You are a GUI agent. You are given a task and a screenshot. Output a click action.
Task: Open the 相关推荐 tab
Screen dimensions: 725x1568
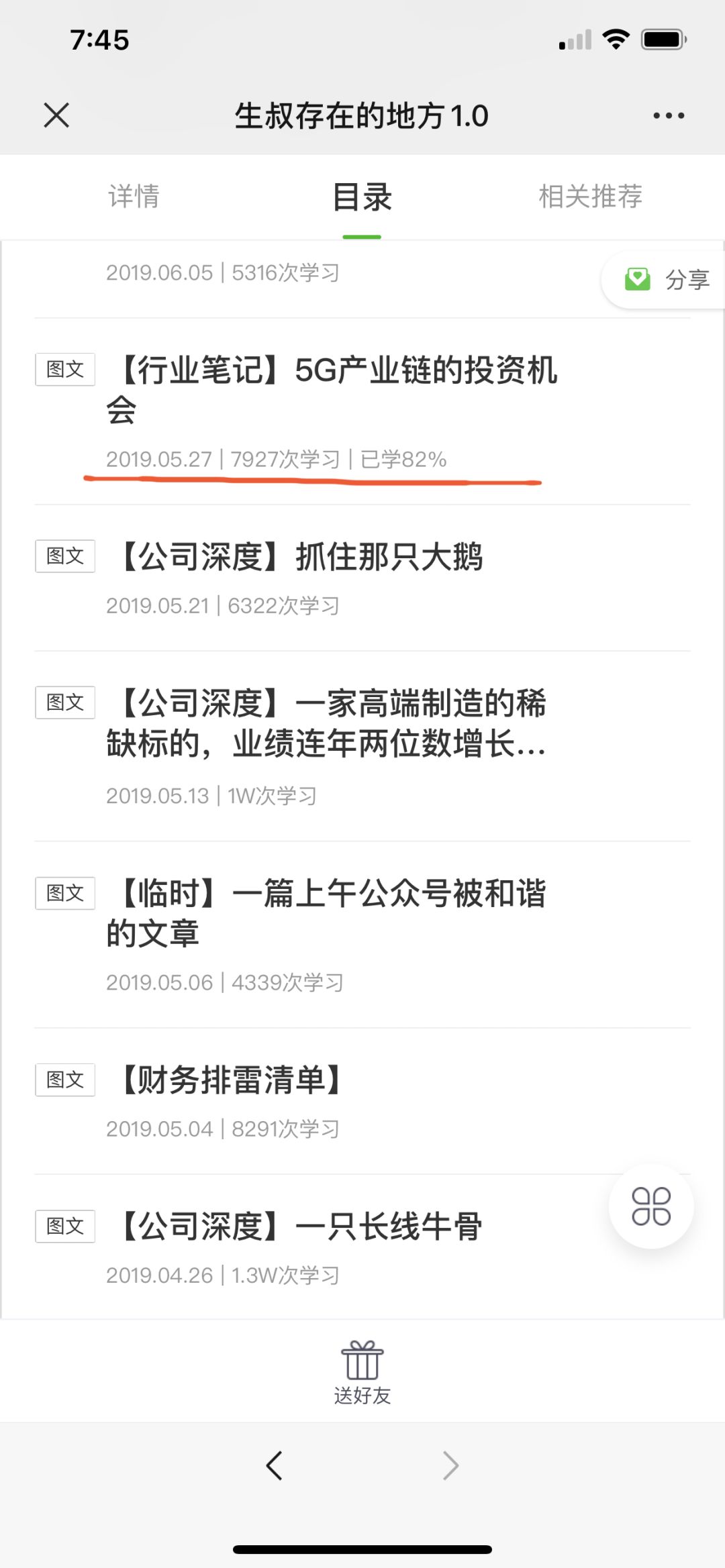pos(590,197)
